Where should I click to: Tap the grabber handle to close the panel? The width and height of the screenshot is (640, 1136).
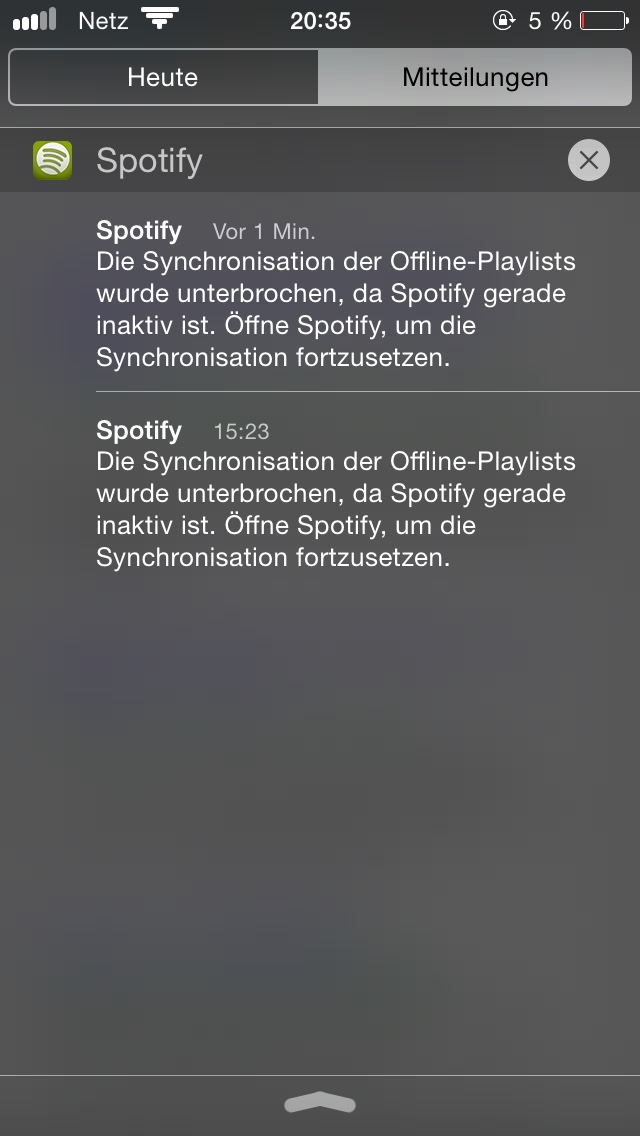pos(320,1103)
